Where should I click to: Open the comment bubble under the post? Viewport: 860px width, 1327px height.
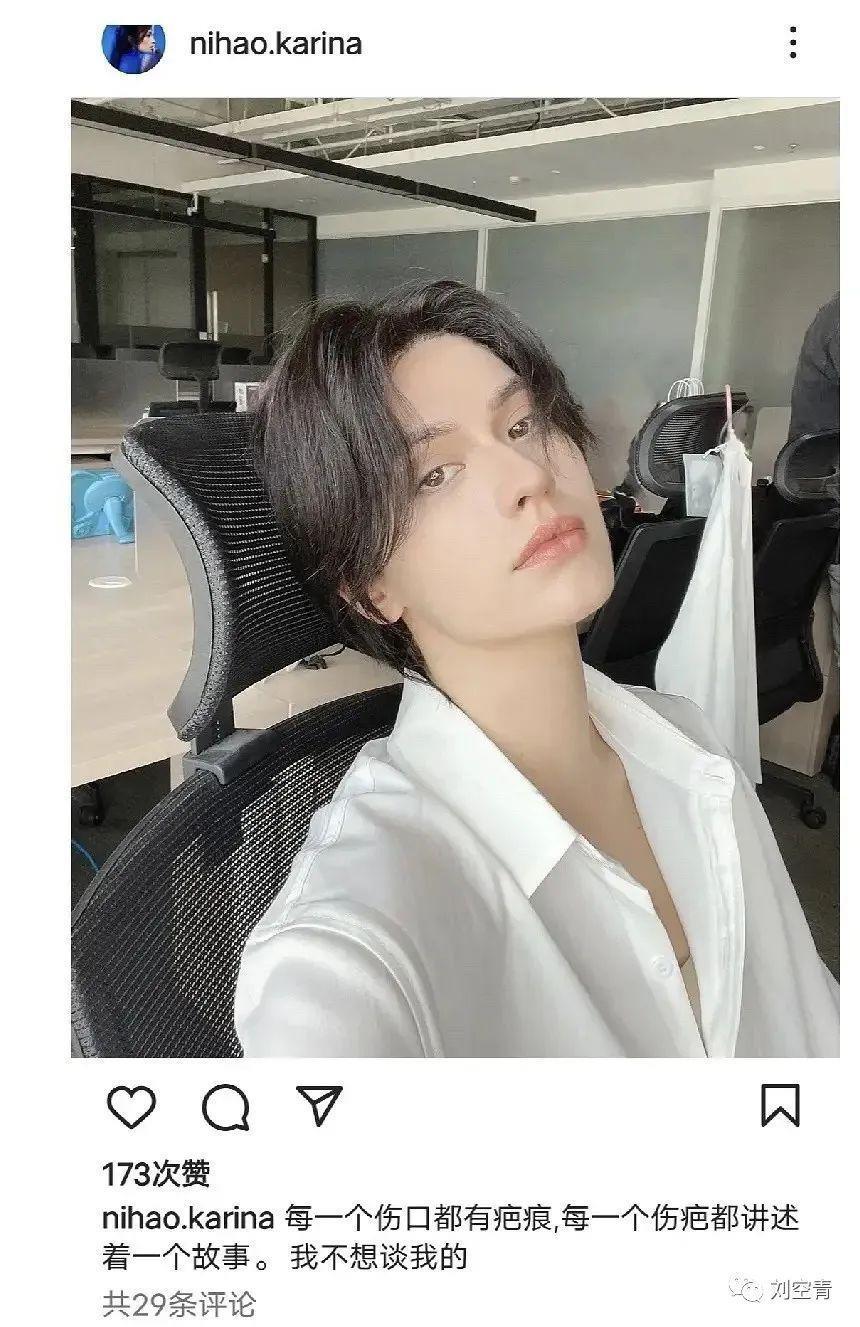point(225,1107)
